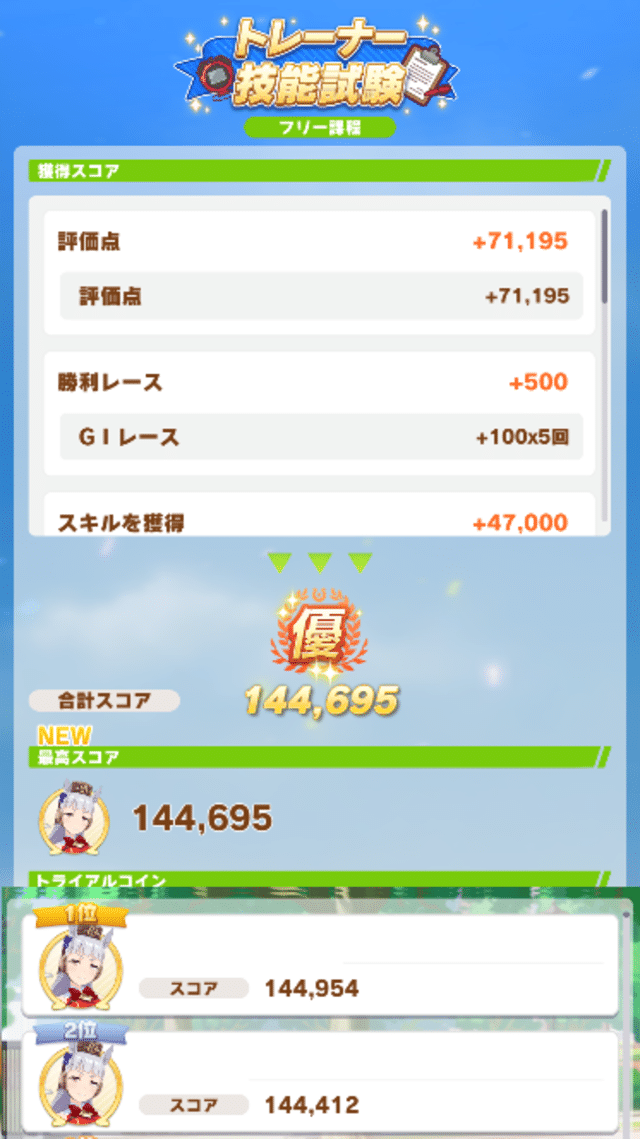
Task: Tap the scrollbar of the 獲得スコア list
Action: 605,256
